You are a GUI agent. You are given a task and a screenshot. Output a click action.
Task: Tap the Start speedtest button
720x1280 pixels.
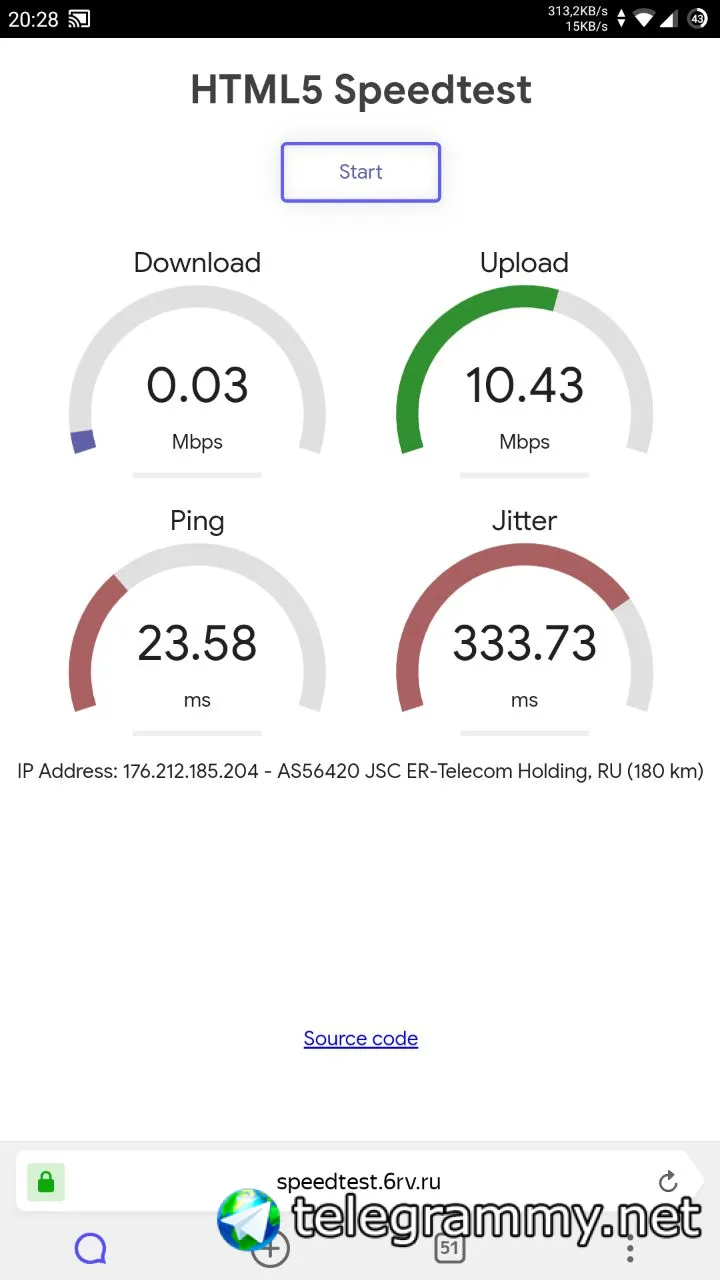tap(360, 172)
